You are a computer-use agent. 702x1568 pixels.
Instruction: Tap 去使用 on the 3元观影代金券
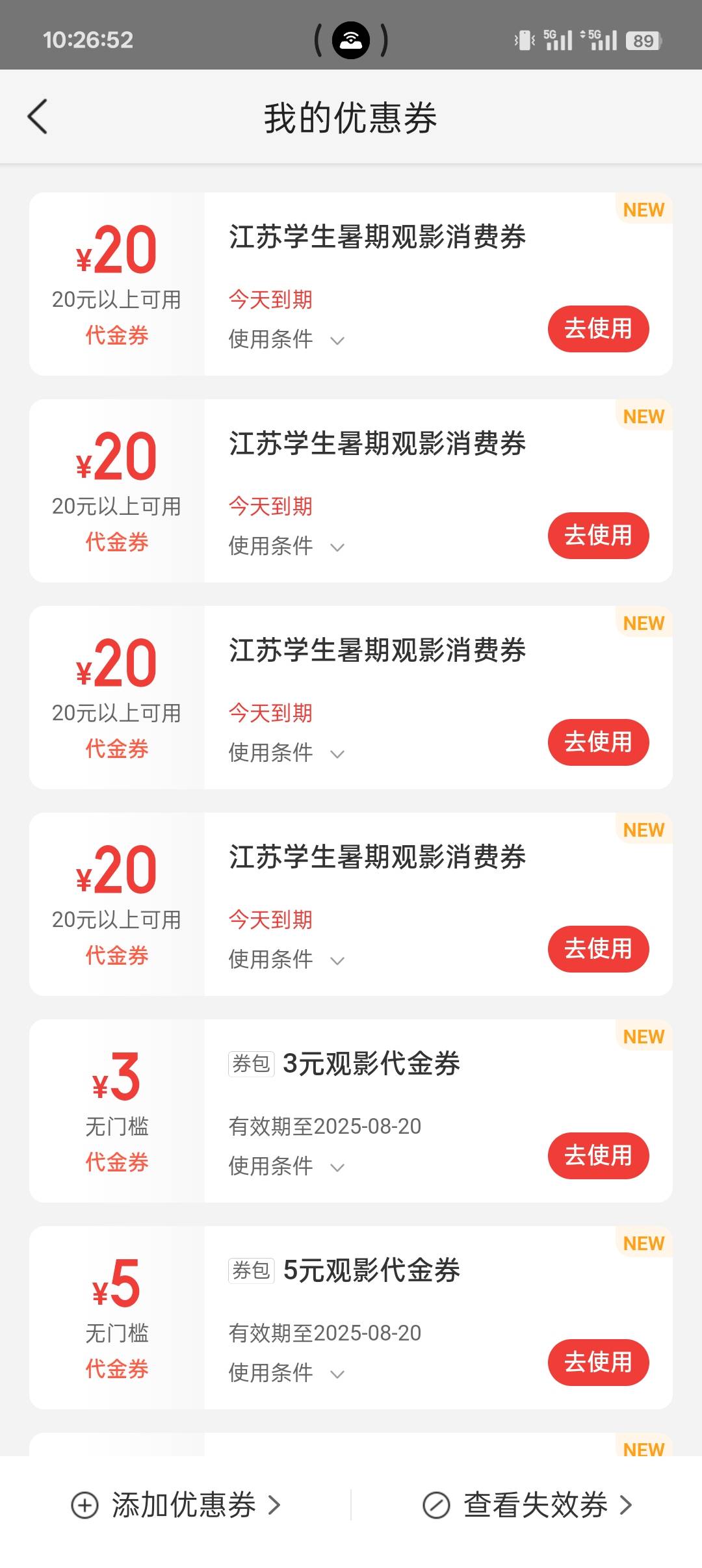[598, 1155]
